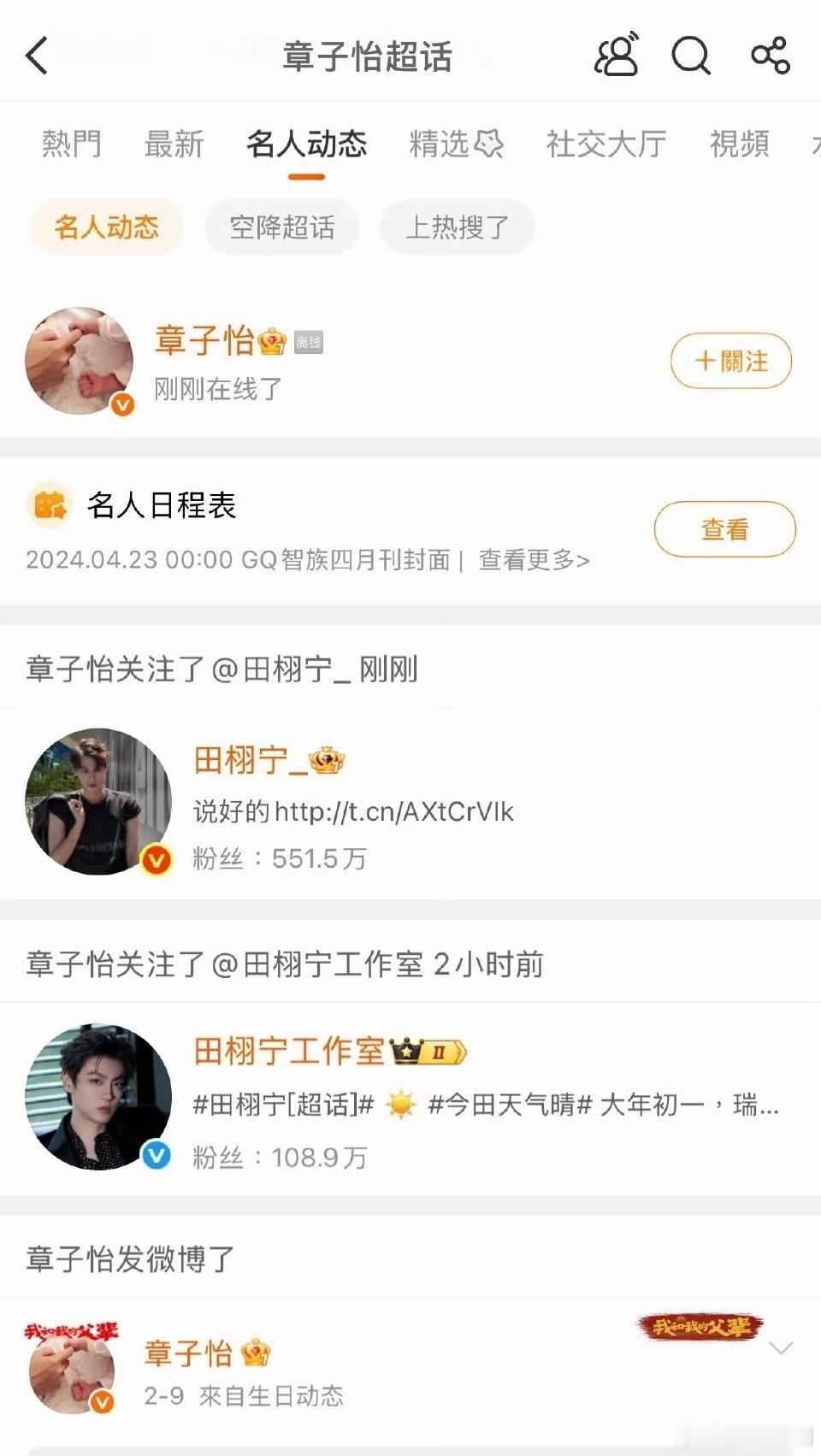
Task: Switch to the 最新 tab
Action: [174, 145]
